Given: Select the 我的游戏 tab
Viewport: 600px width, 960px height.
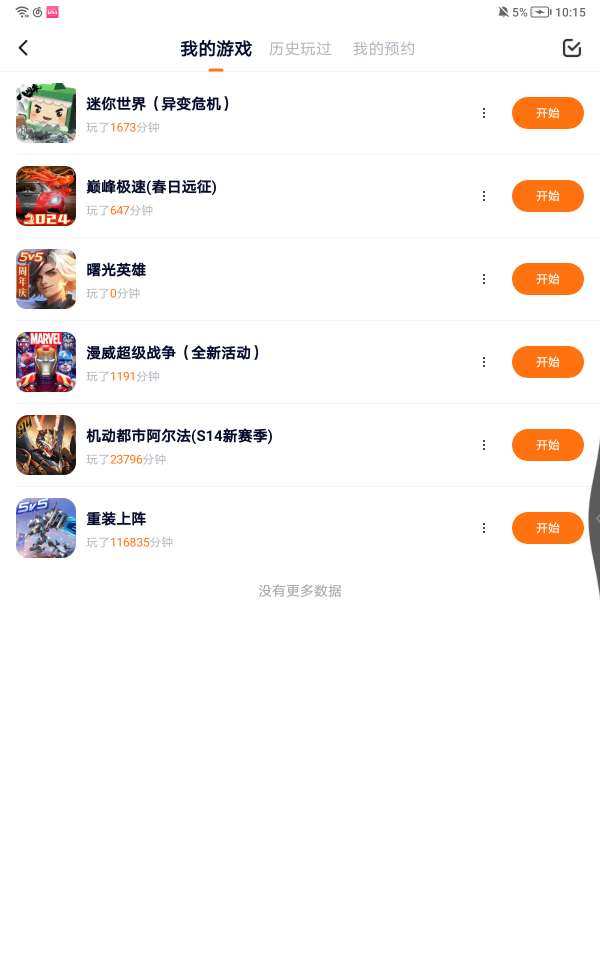Looking at the screenshot, I should pos(216,49).
